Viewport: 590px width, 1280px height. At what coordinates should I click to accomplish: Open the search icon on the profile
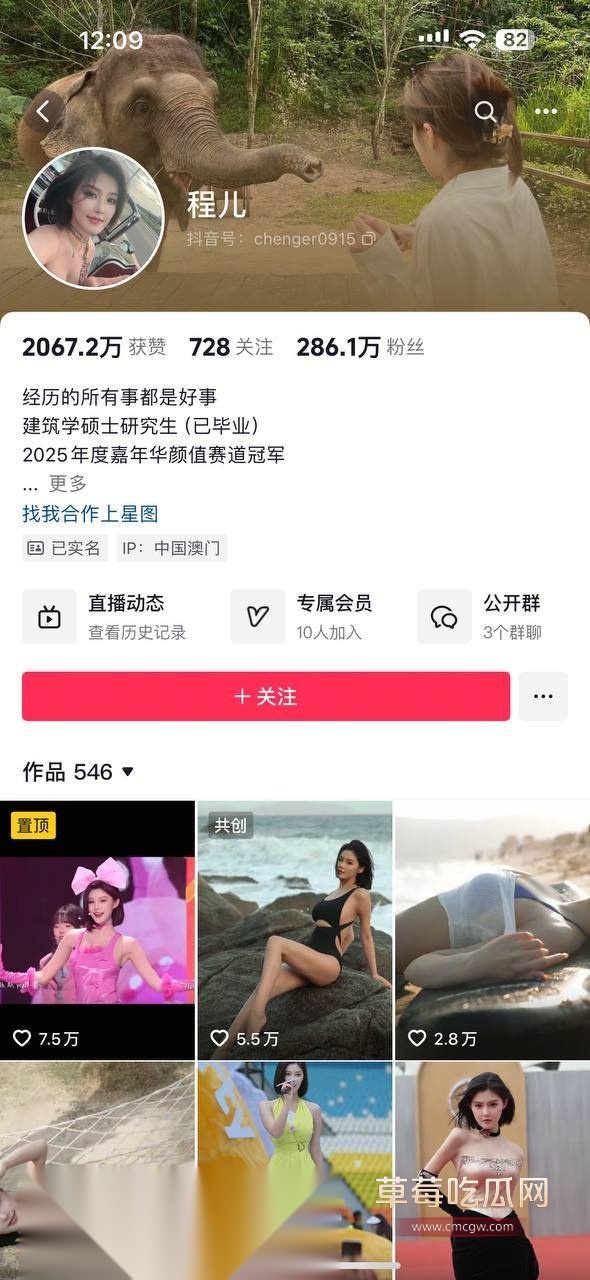tap(486, 112)
